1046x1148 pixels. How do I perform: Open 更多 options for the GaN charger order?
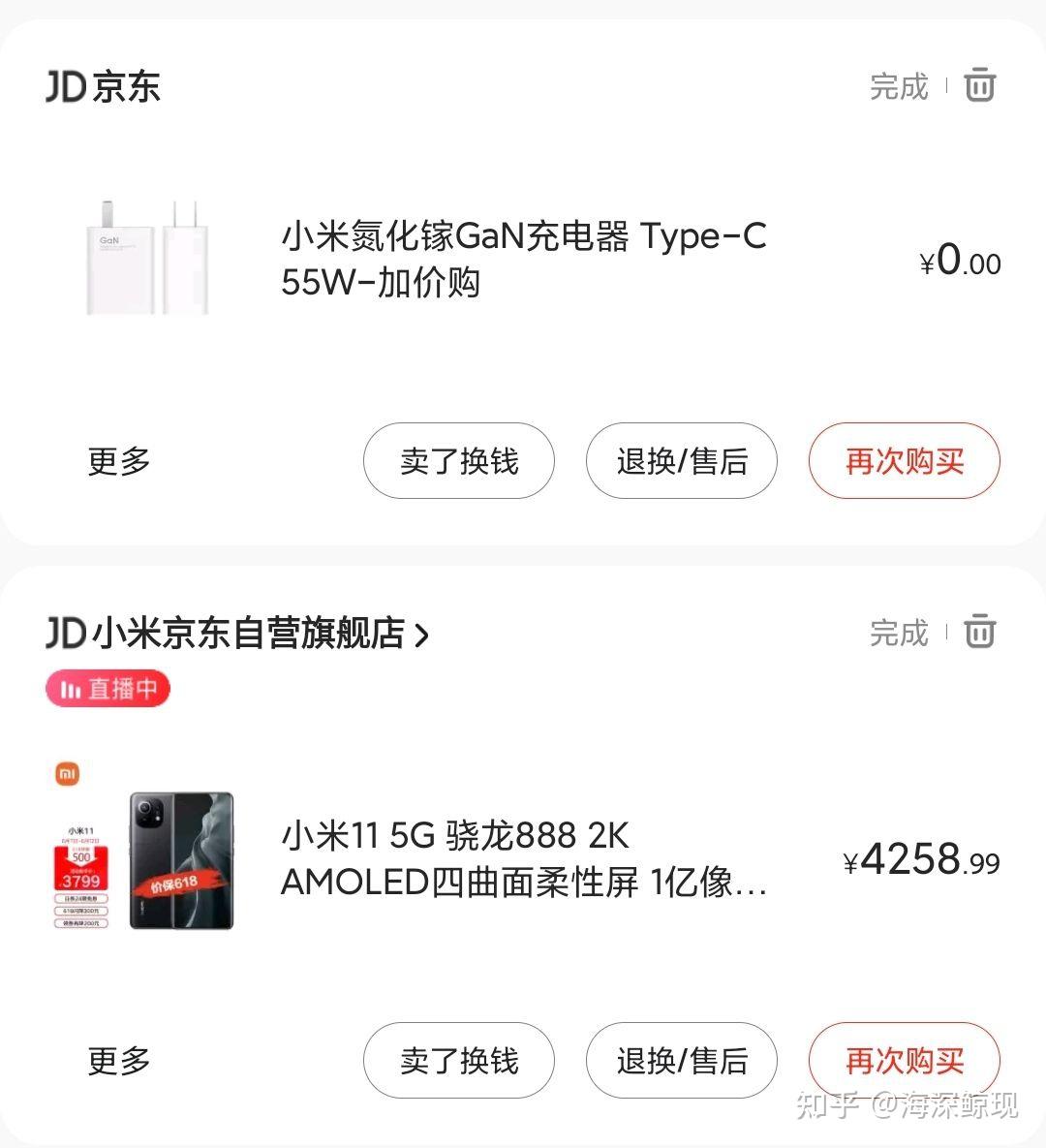coord(119,461)
